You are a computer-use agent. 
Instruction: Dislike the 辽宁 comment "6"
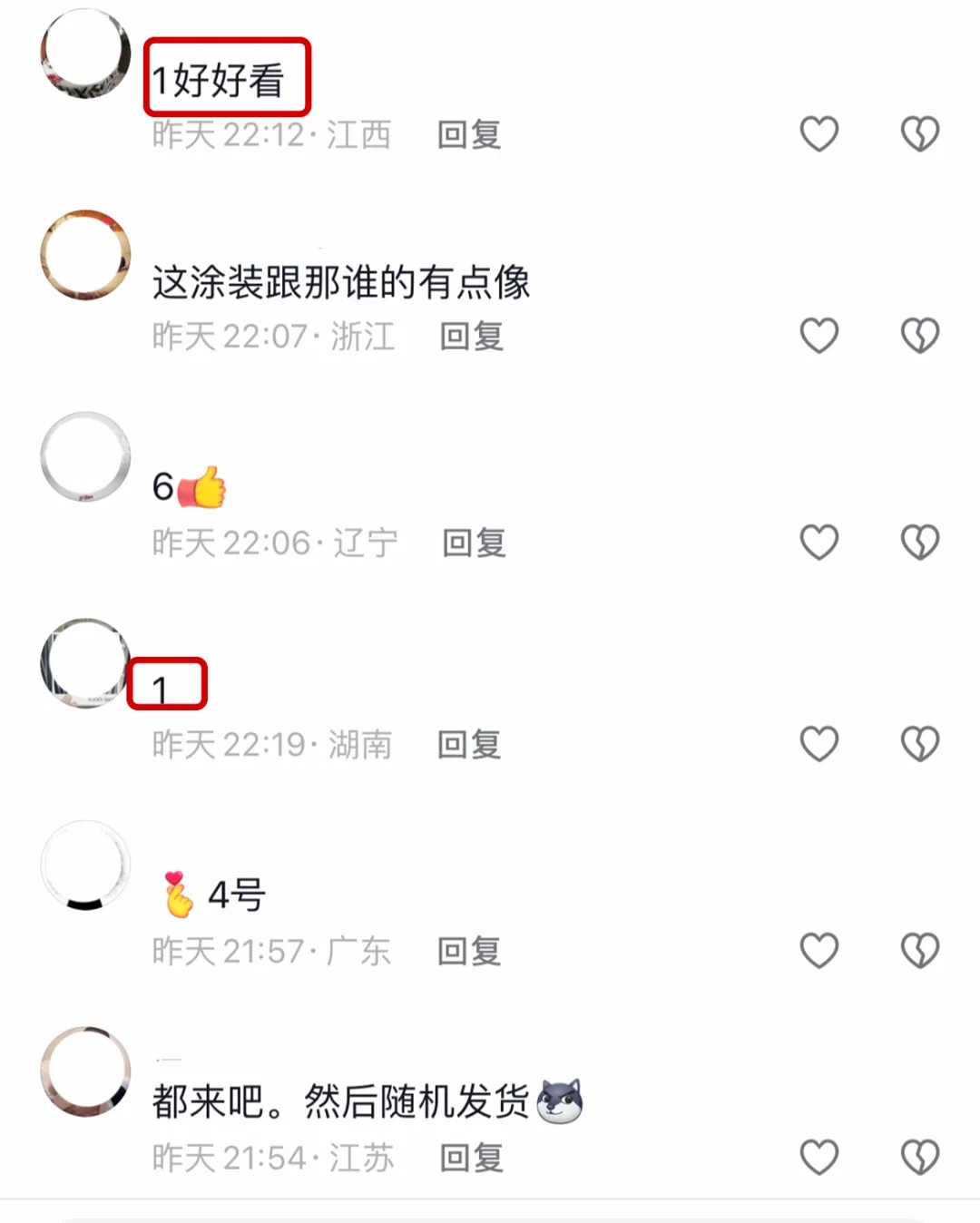919,543
